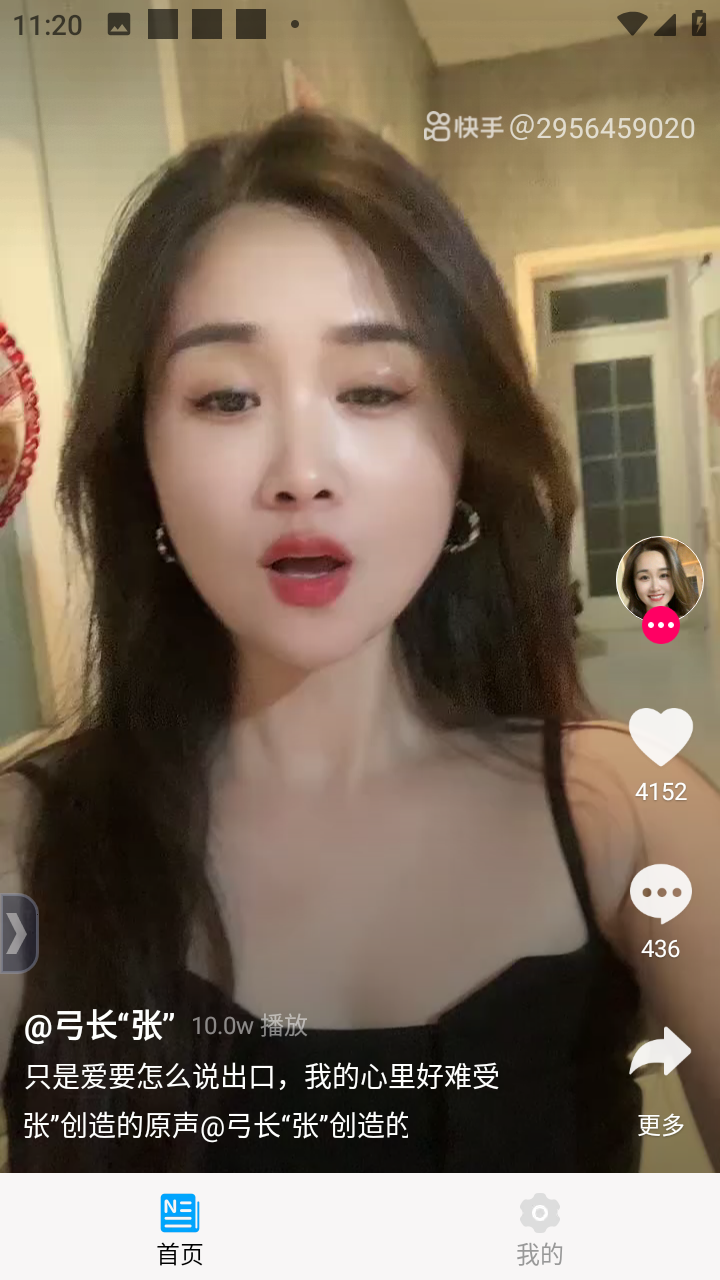
Task: Open the creator's round profile avatar
Action: tap(660, 578)
